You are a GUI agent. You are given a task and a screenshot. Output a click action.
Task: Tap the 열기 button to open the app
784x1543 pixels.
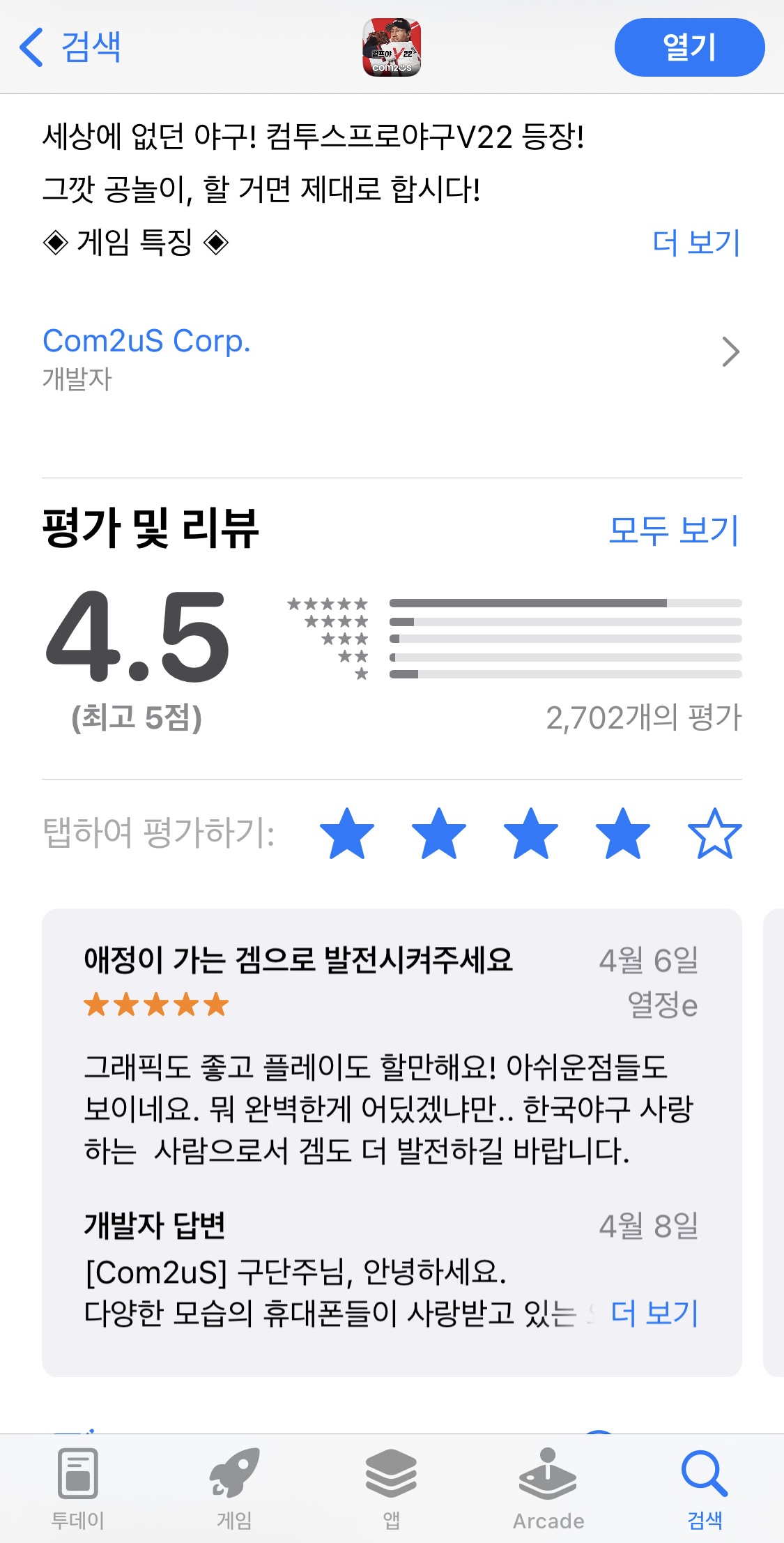pos(689,47)
